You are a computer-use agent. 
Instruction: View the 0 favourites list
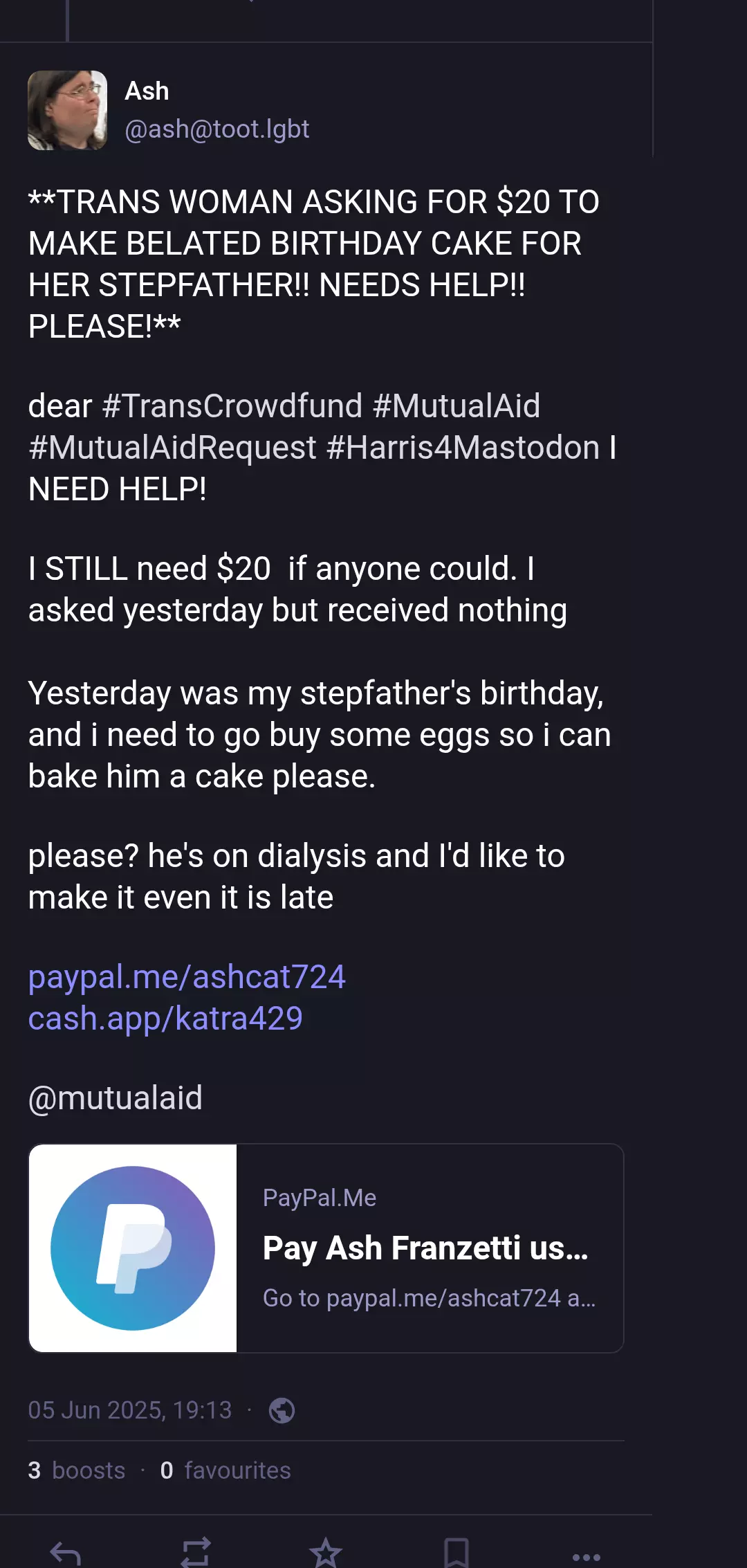225,1470
